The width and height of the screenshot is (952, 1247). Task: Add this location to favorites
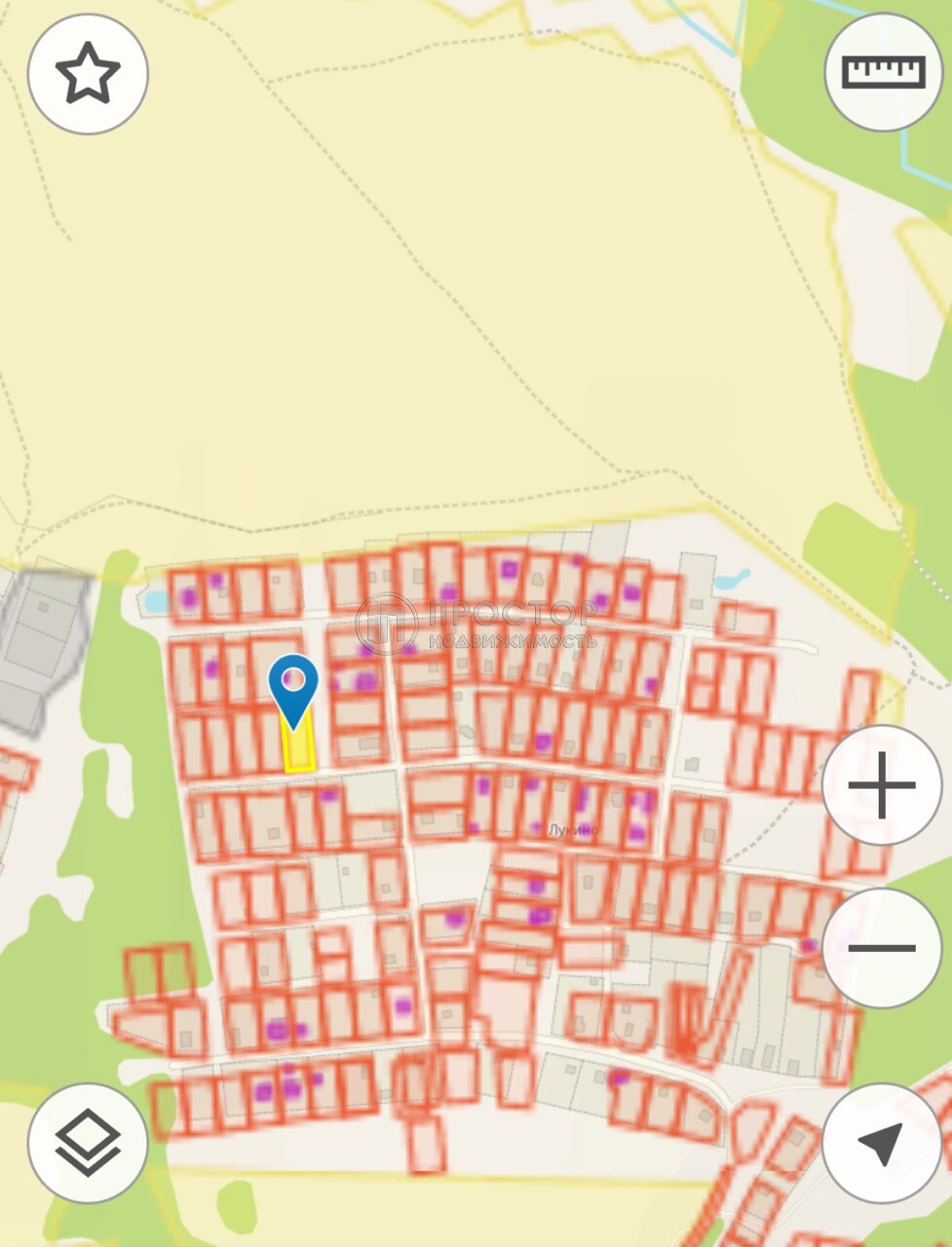[88, 74]
